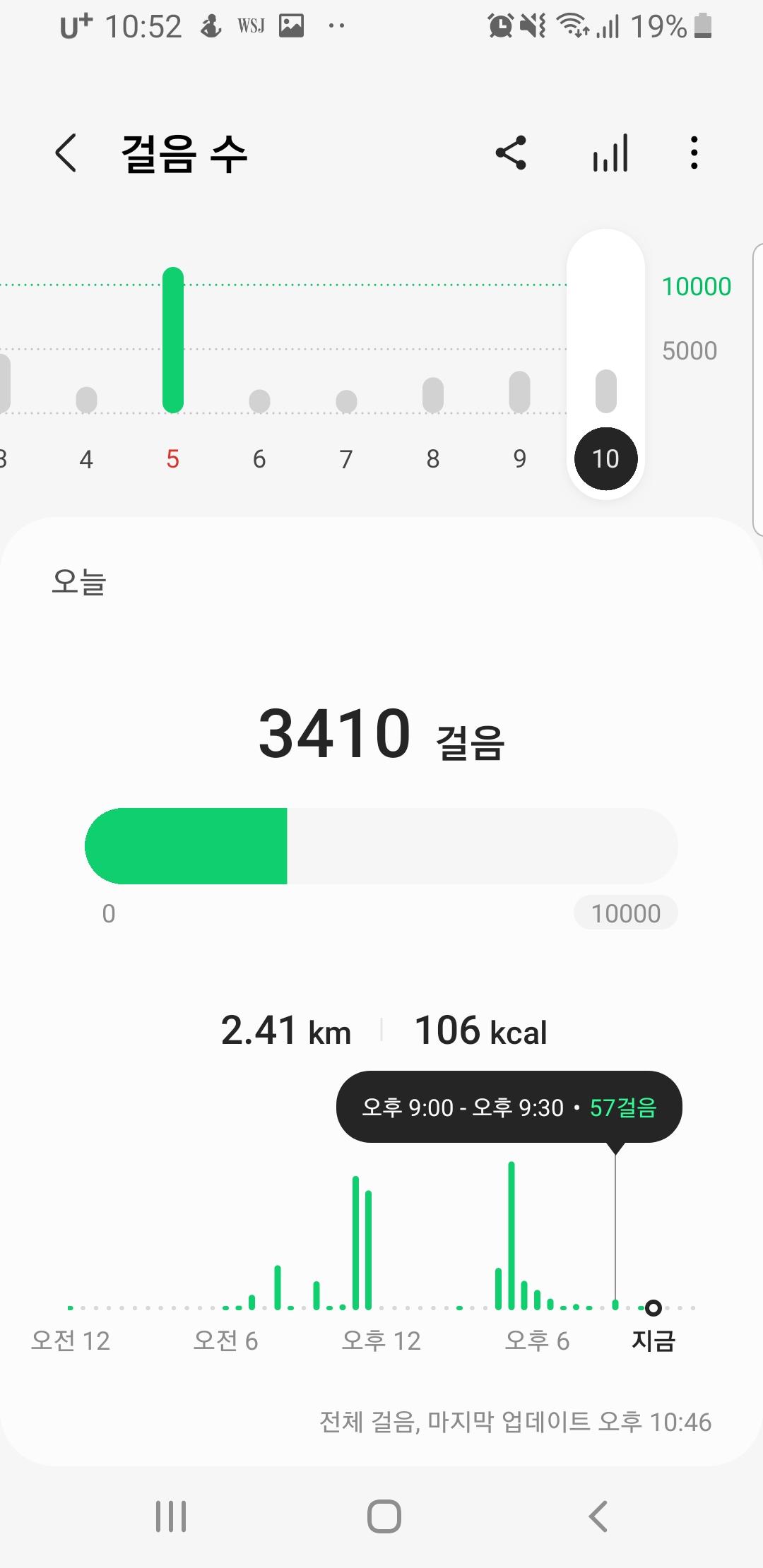Viewport: 763px width, 1568px height.
Task: Share today's step count
Action: click(511, 153)
